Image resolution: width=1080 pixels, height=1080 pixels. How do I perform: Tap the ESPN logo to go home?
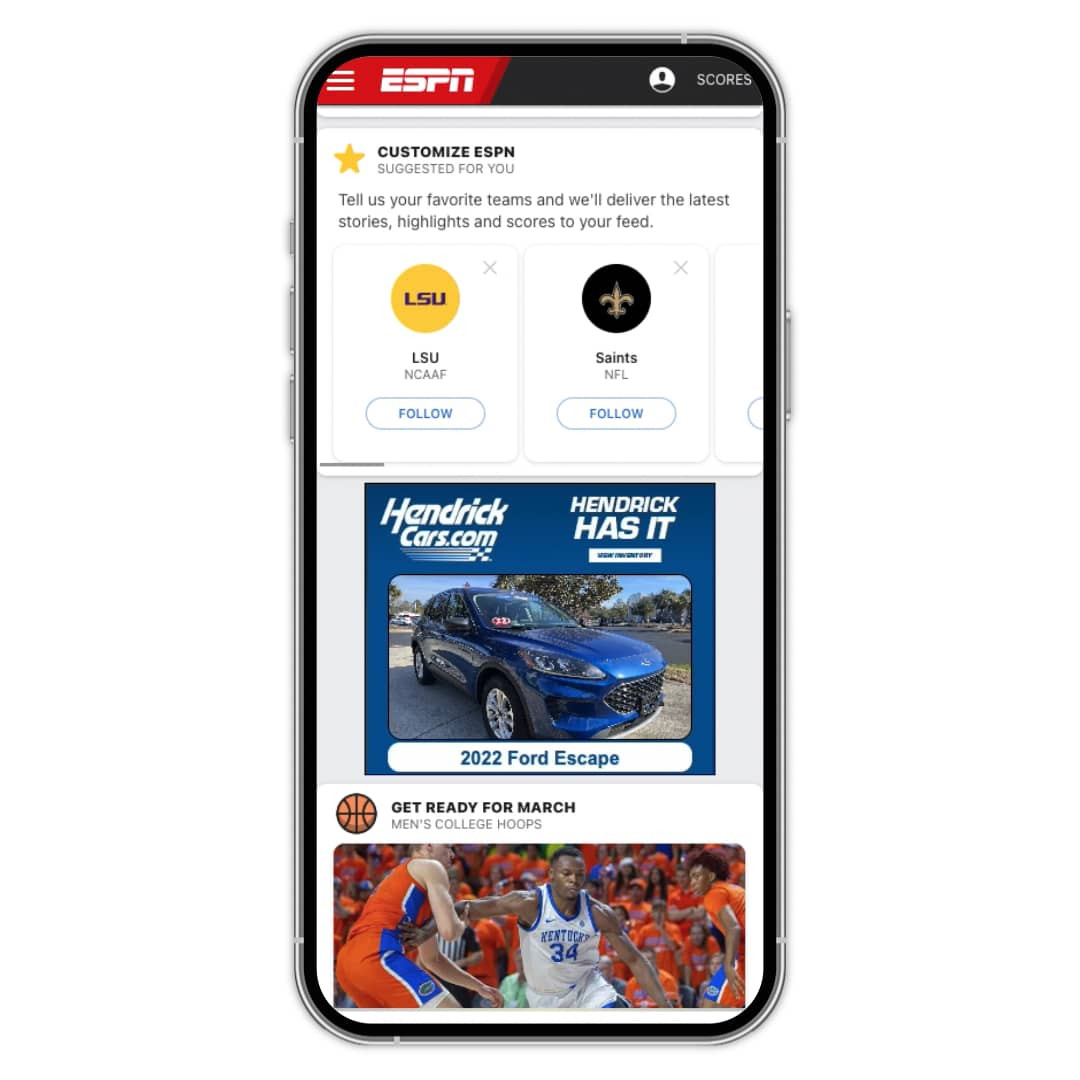[427, 80]
